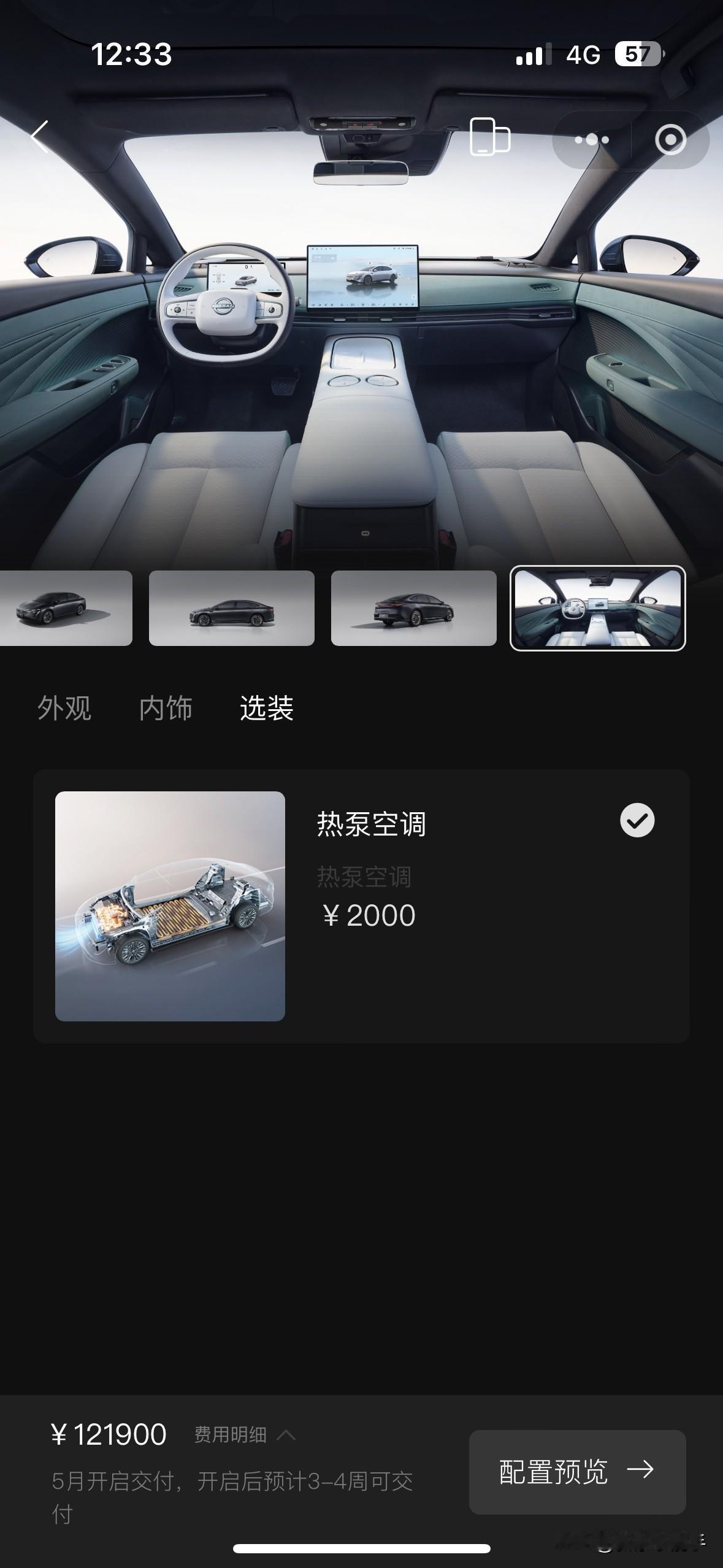723x1568 pixels.
Task: Go back with the top-left arrow
Action: click(x=40, y=137)
